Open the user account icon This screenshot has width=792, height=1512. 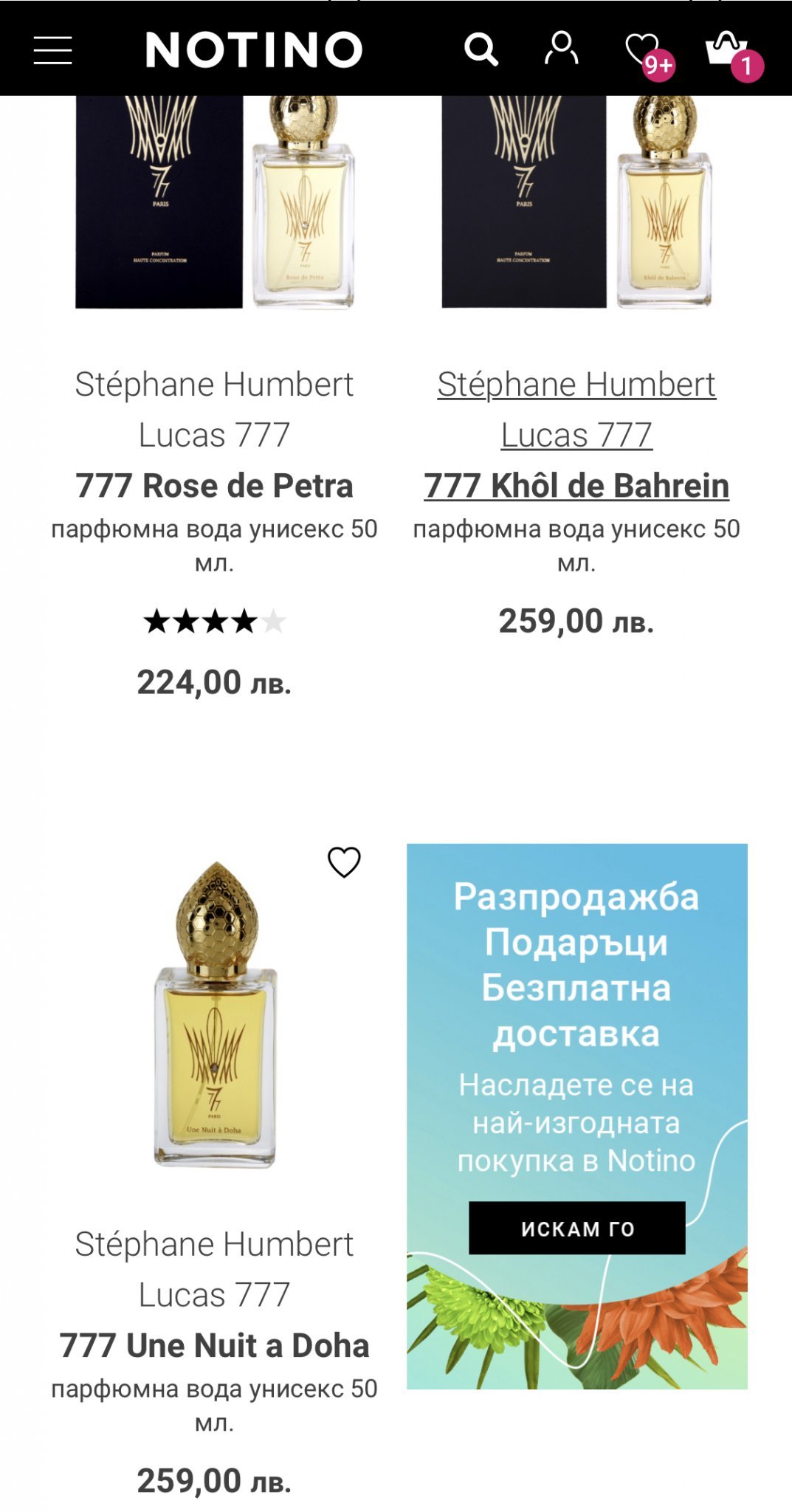click(x=562, y=49)
